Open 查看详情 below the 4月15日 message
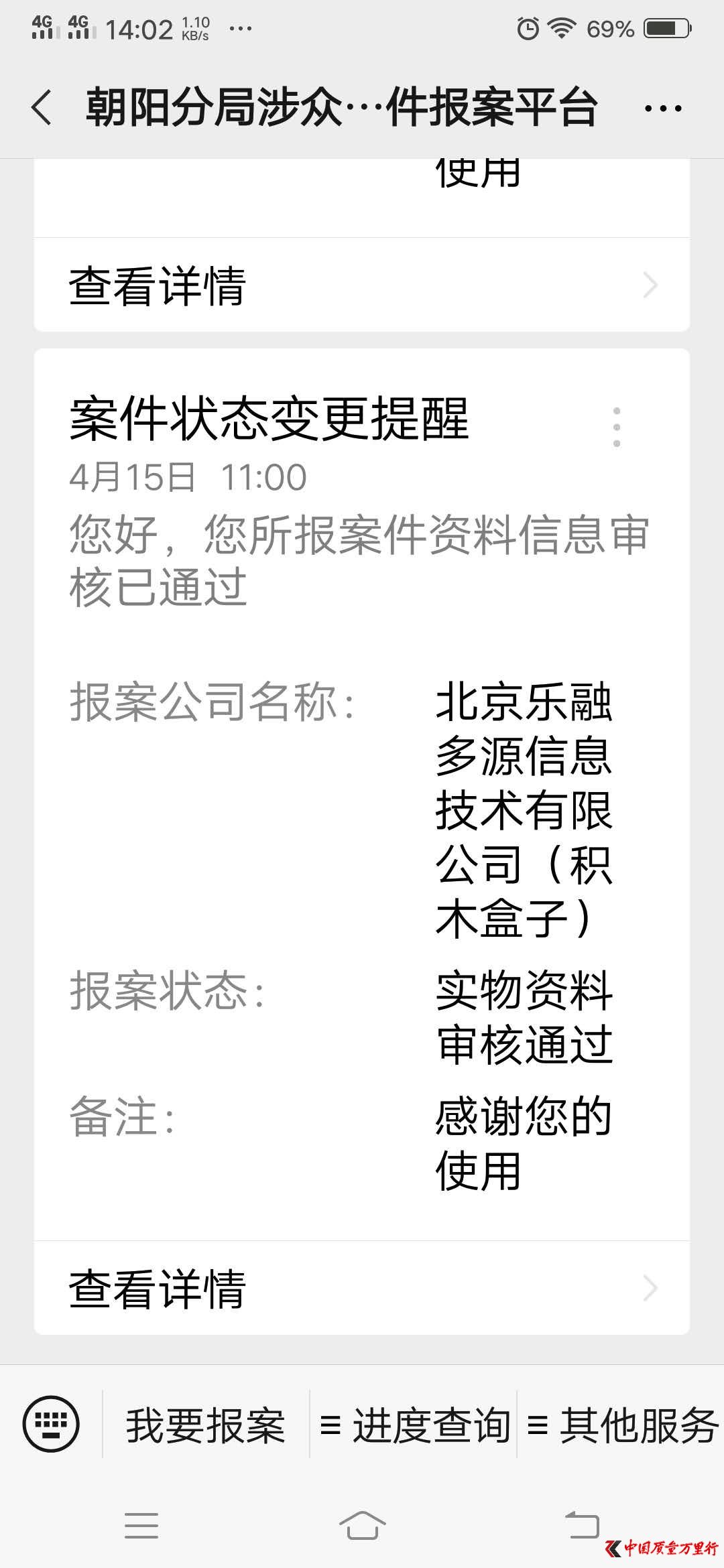 (x=362, y=1289)
